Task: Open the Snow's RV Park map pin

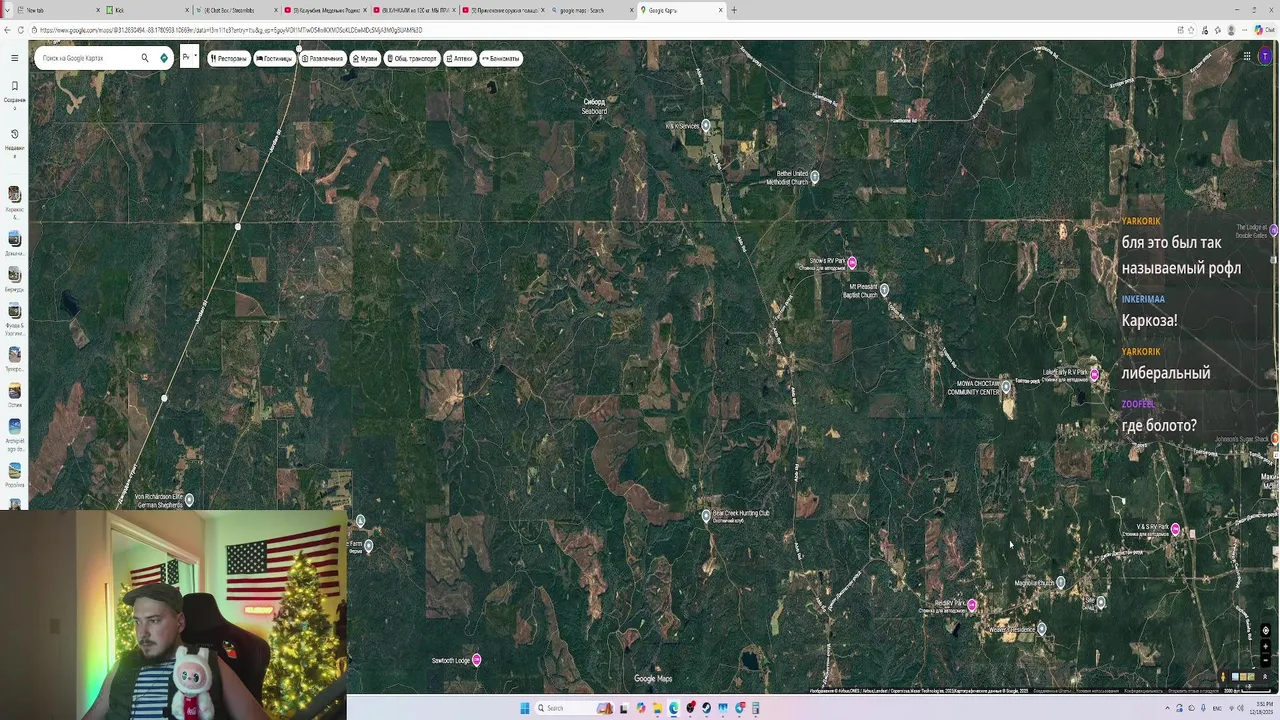Action: (851, 263)
